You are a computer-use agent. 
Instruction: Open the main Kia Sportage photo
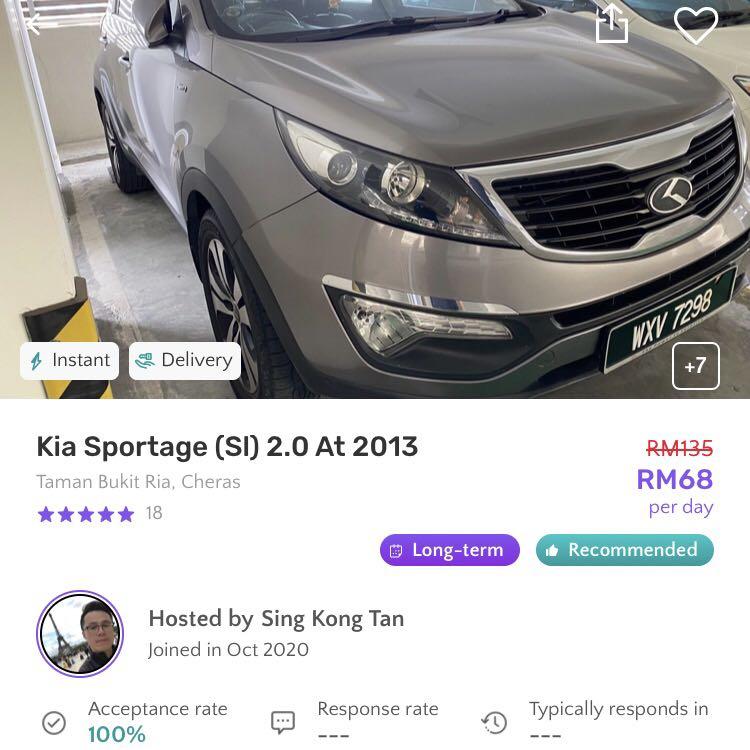[x=400, y=200]
